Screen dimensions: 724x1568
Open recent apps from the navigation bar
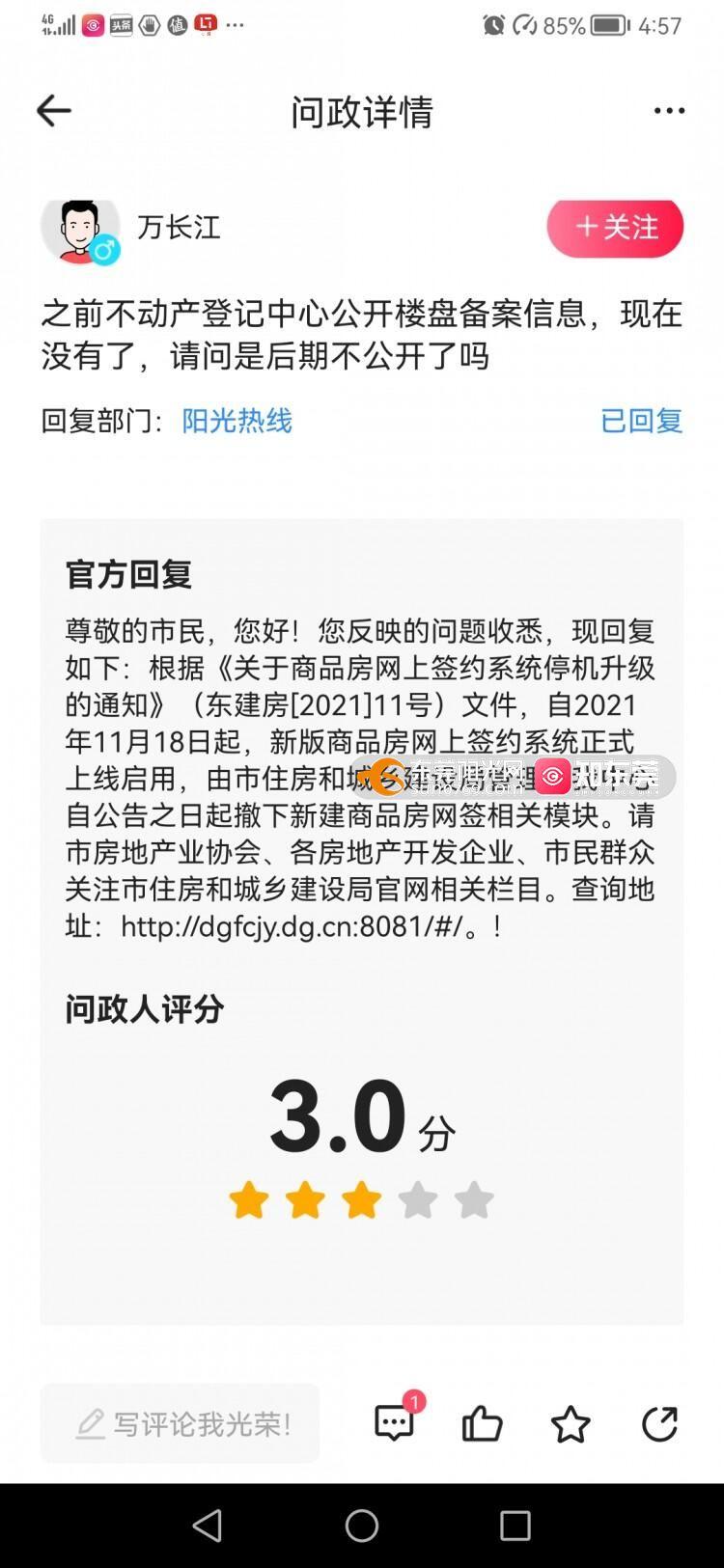515,1526
